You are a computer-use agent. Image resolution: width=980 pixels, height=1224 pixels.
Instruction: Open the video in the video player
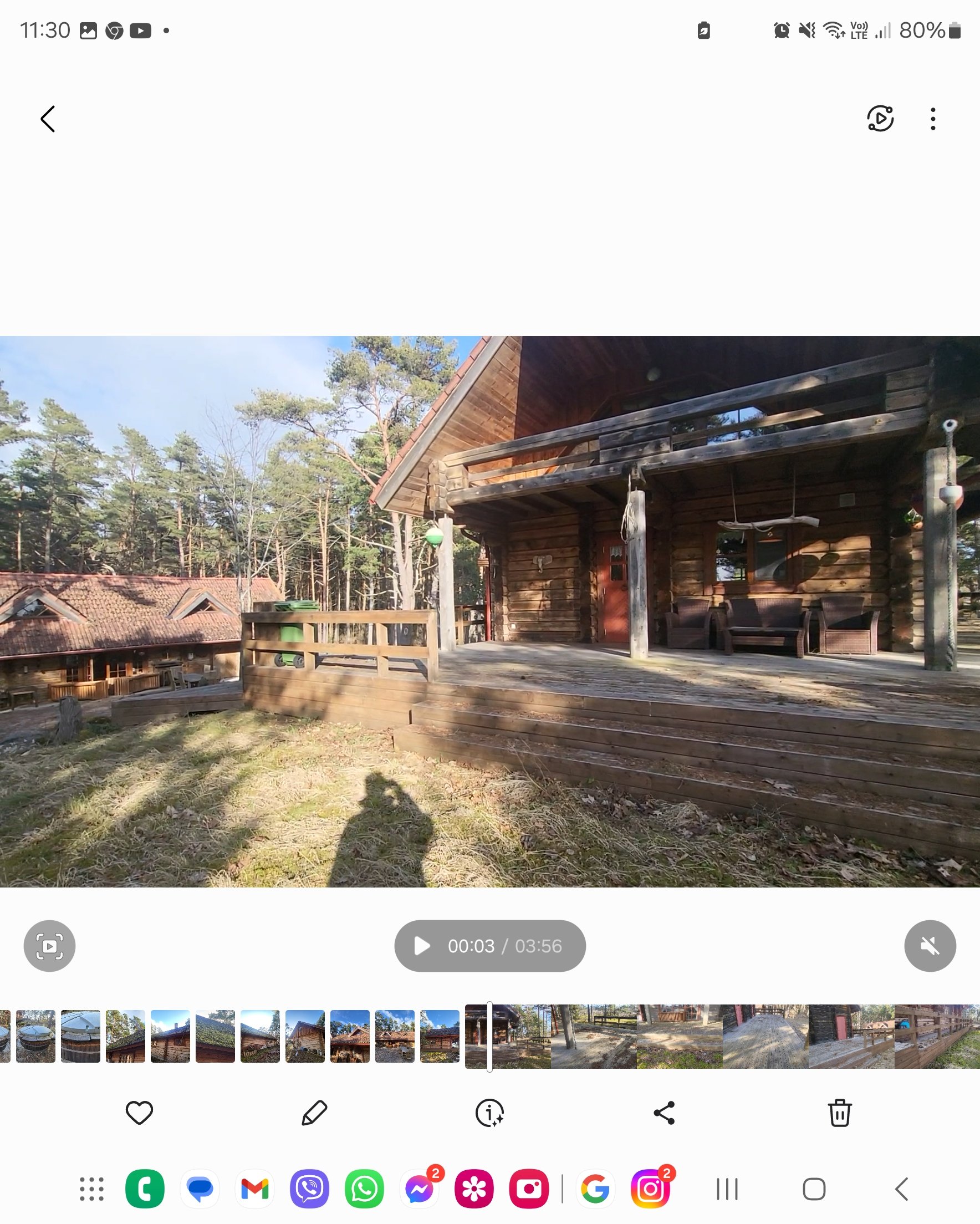tap(880, 119)
